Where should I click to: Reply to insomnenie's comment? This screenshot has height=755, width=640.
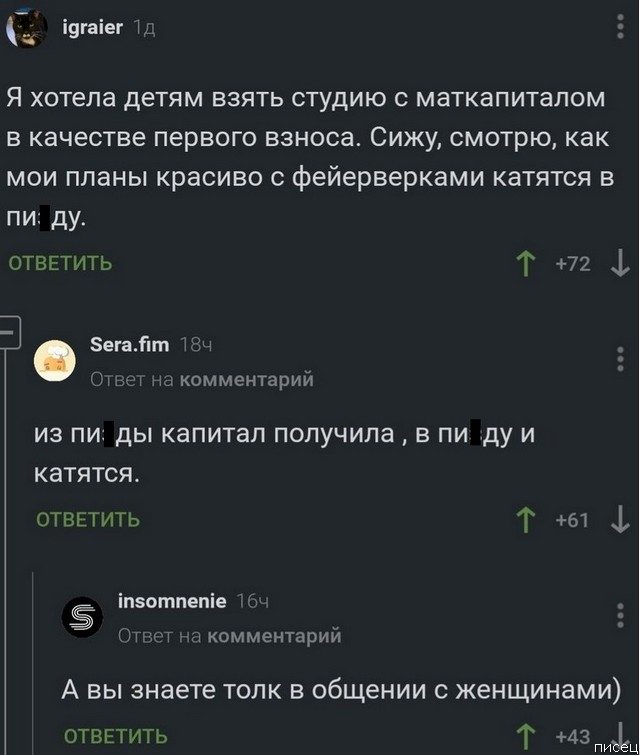tap(115, 737)
